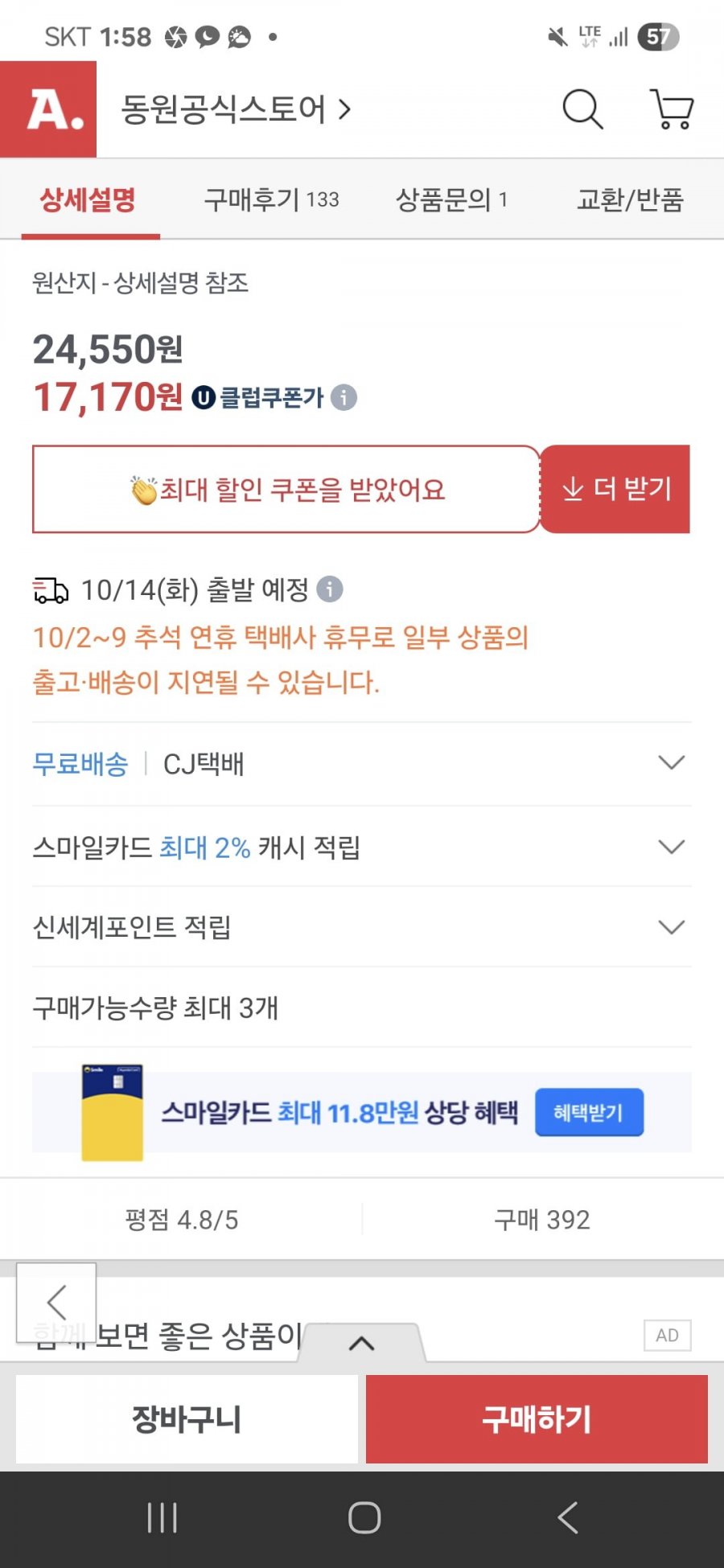Add the item to 장바구니

[x=187, y=1418]
